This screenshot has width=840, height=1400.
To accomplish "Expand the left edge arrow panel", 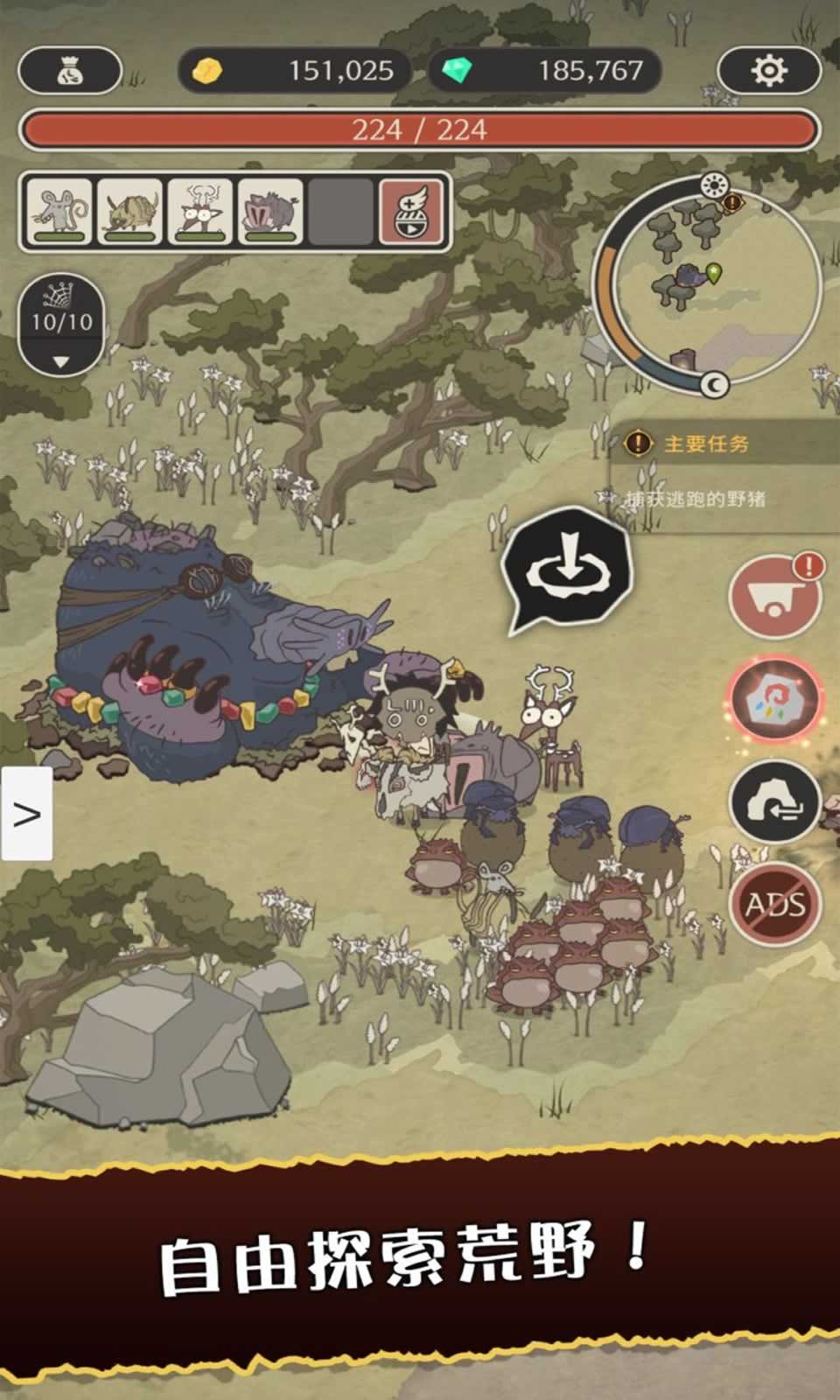I will (26, 811).
